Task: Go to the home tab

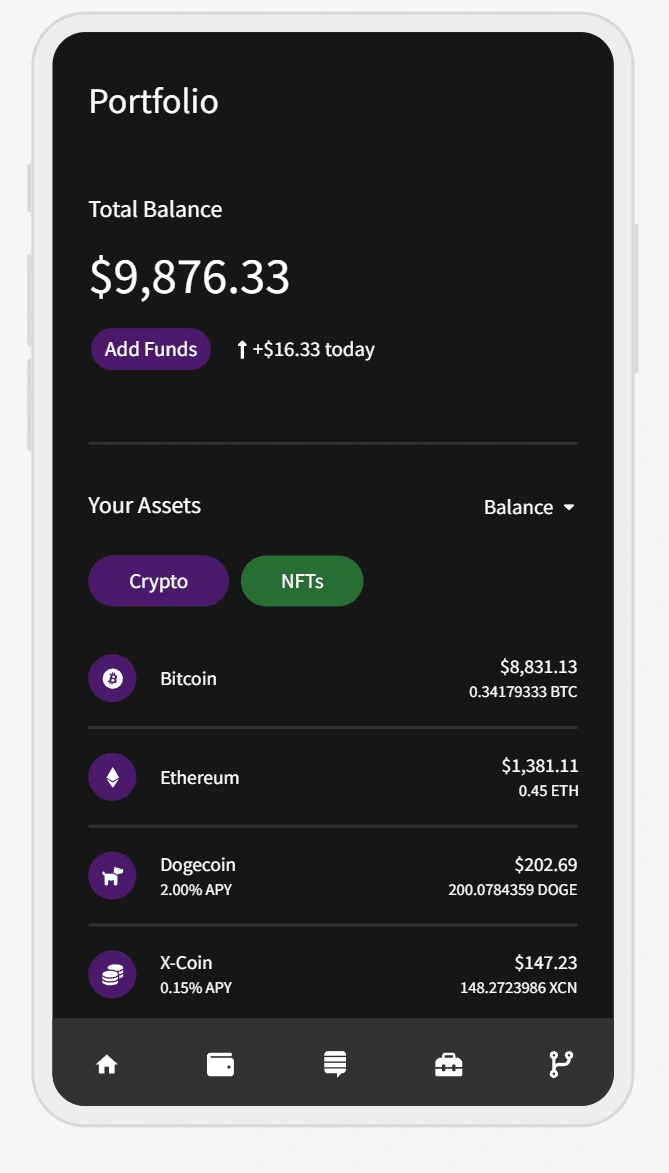Action: pyautogui.click(x=107, y=1064)
